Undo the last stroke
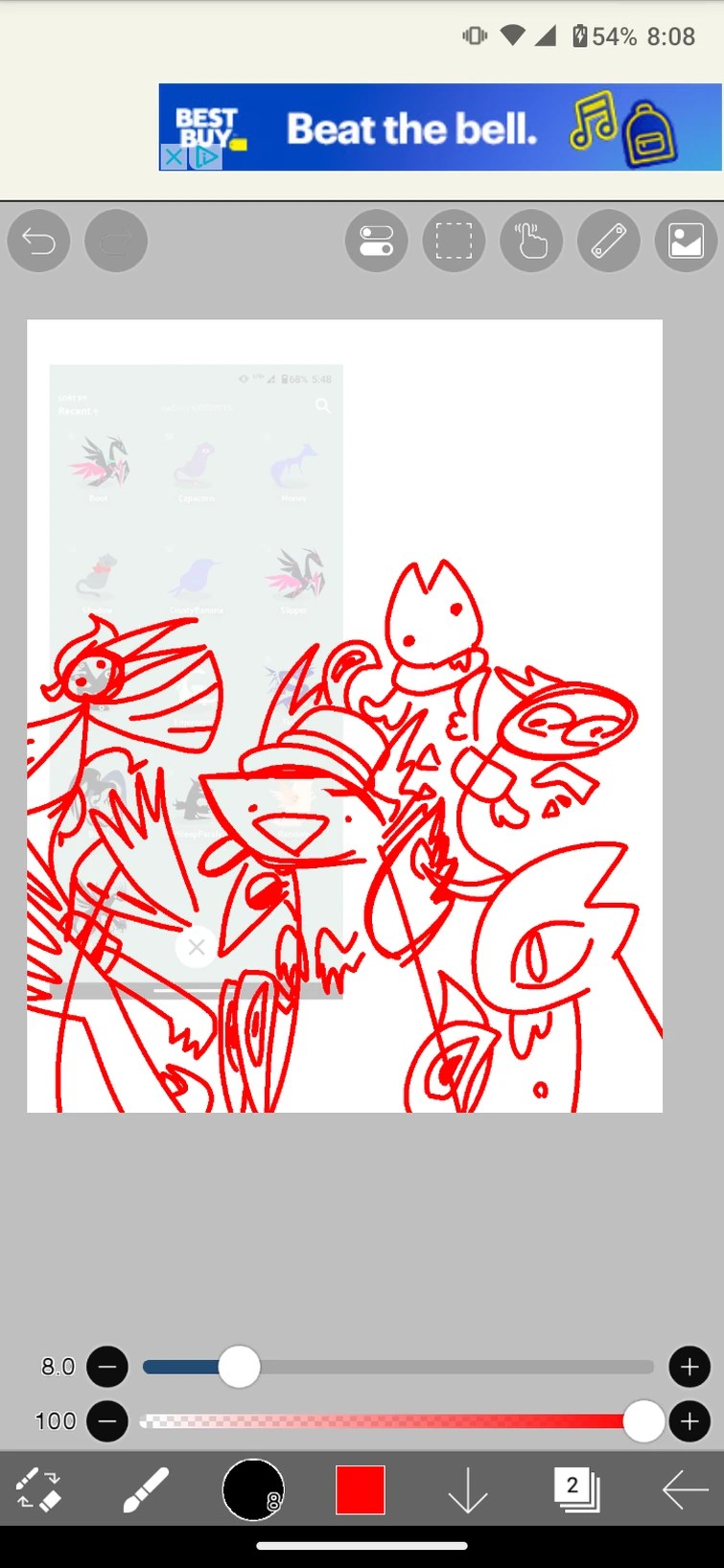The height and width of the screenshot is (1568, 724). click(39, 242)
